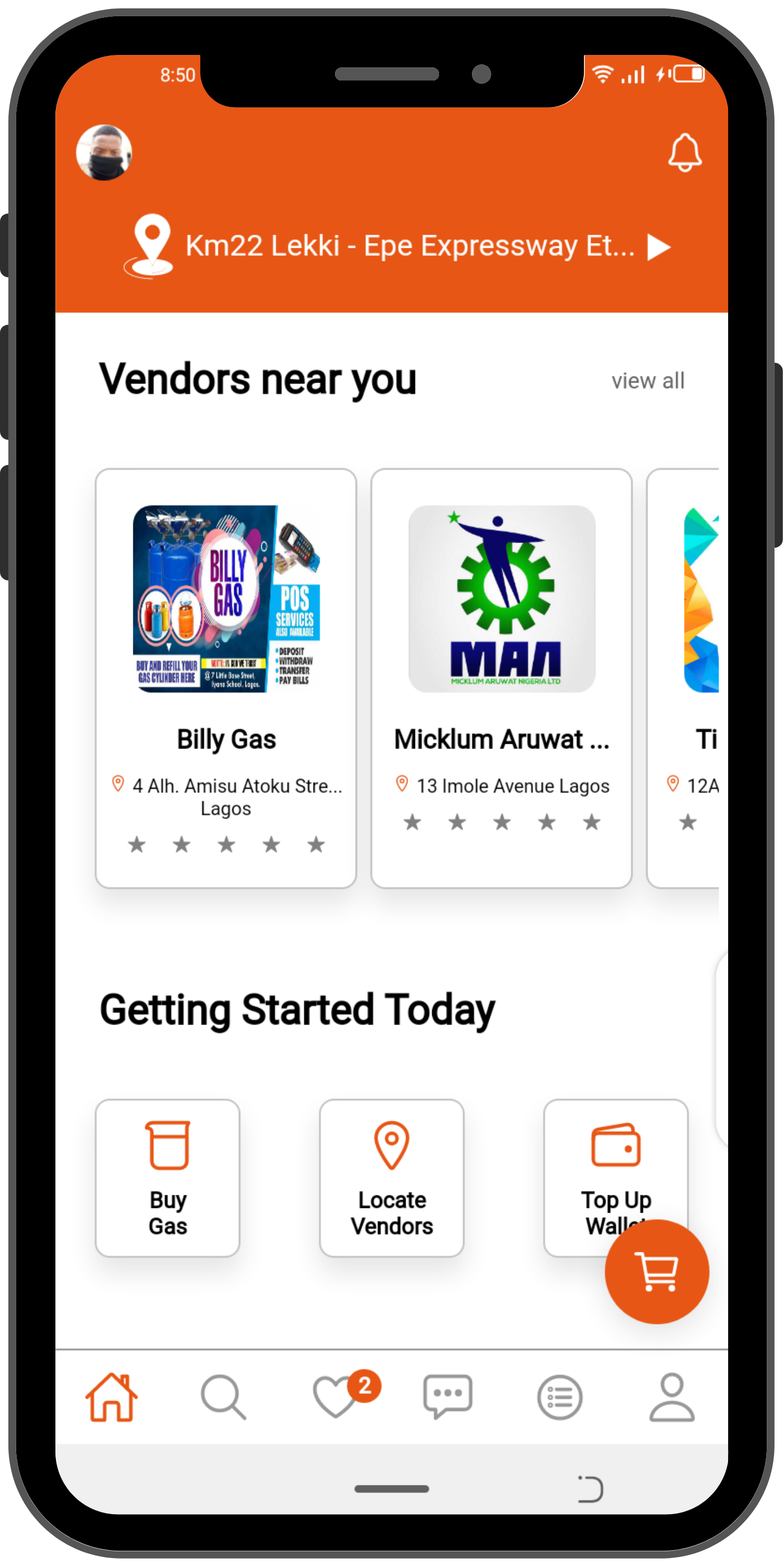Switch to the Search tab
Viewport: 784px width, 1568px height.
[223, 1397]
